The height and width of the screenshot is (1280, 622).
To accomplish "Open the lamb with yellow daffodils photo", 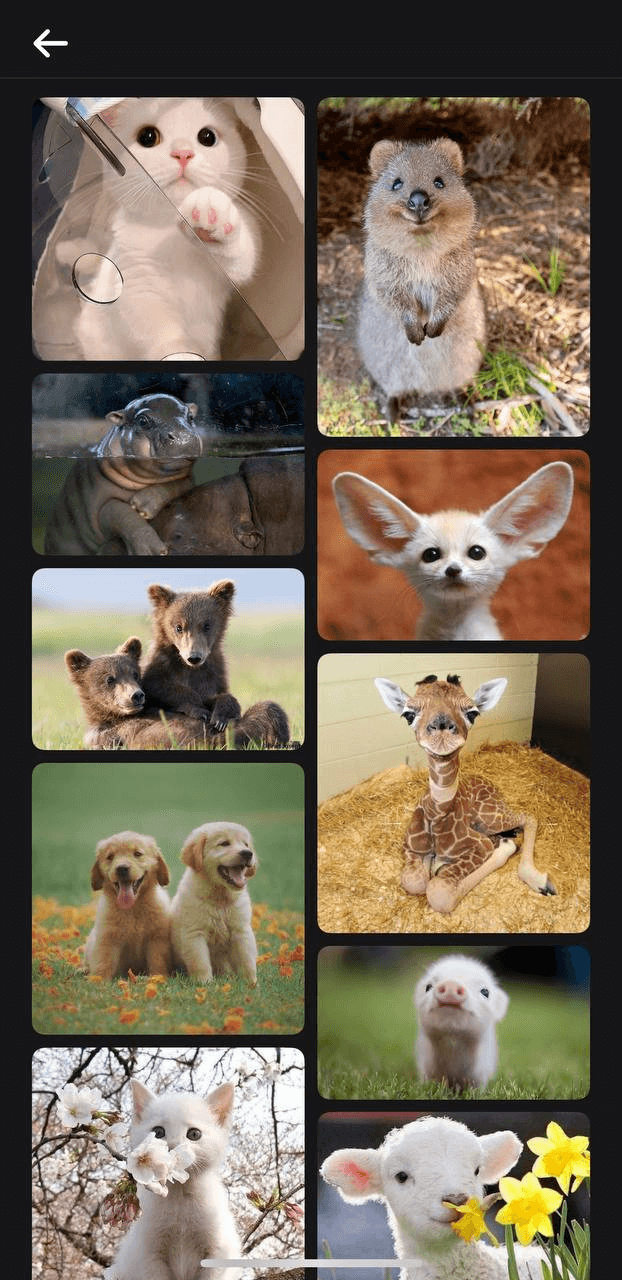I will point(453,1195).
